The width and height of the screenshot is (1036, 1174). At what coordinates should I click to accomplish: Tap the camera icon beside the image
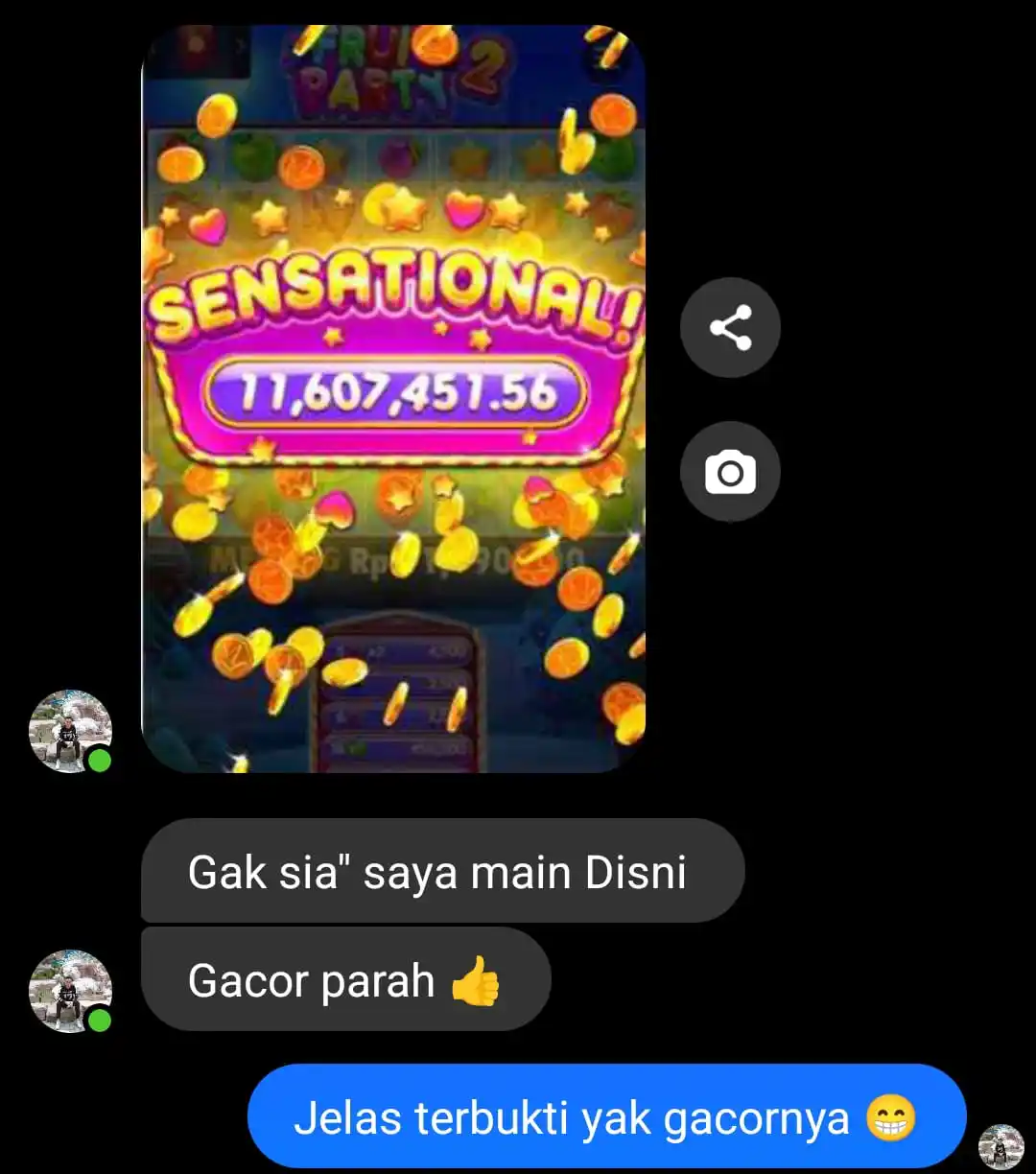coord(730,472)
